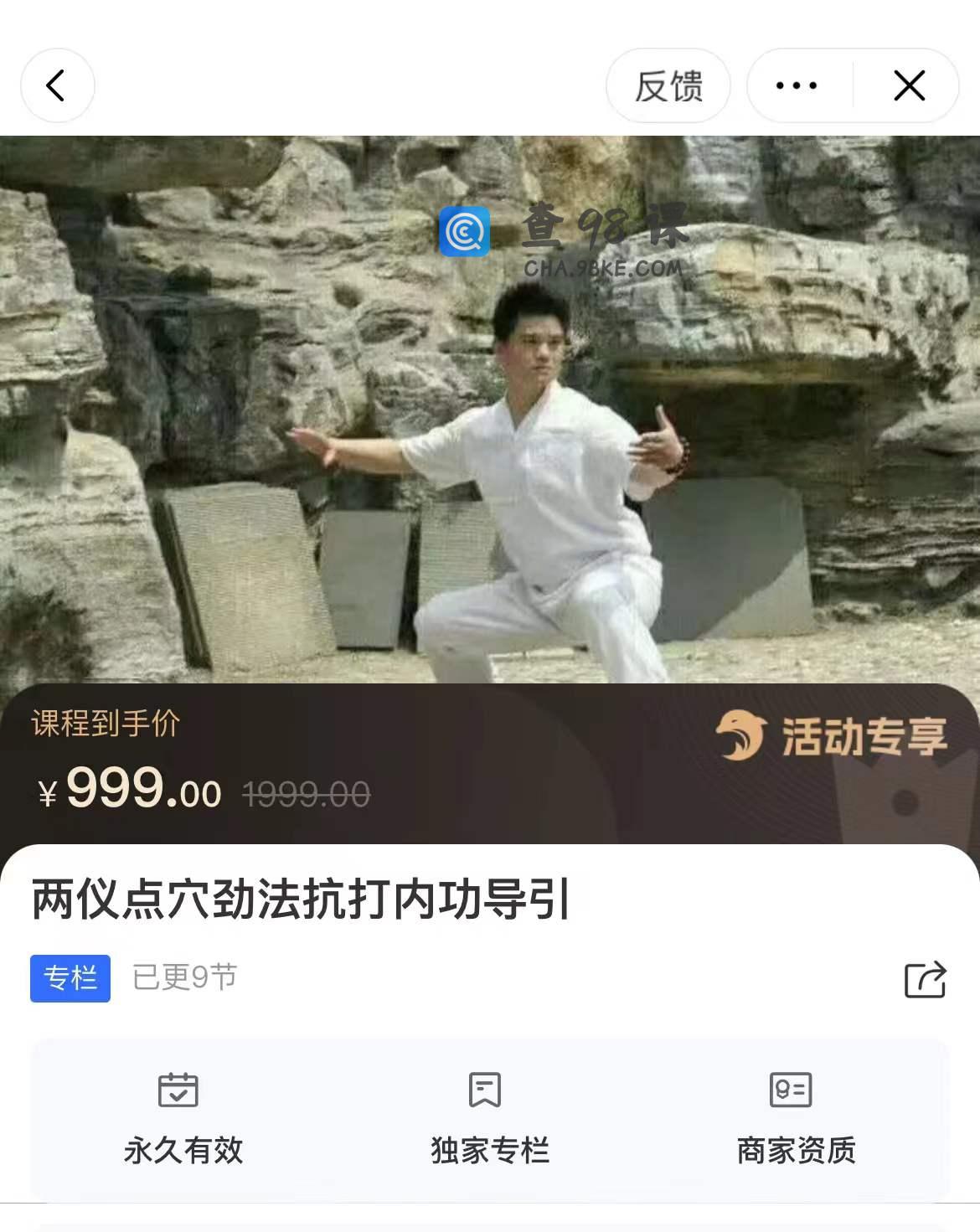Close the mini program page
This screenshot has height=1232, width=980.
[909, 85]
